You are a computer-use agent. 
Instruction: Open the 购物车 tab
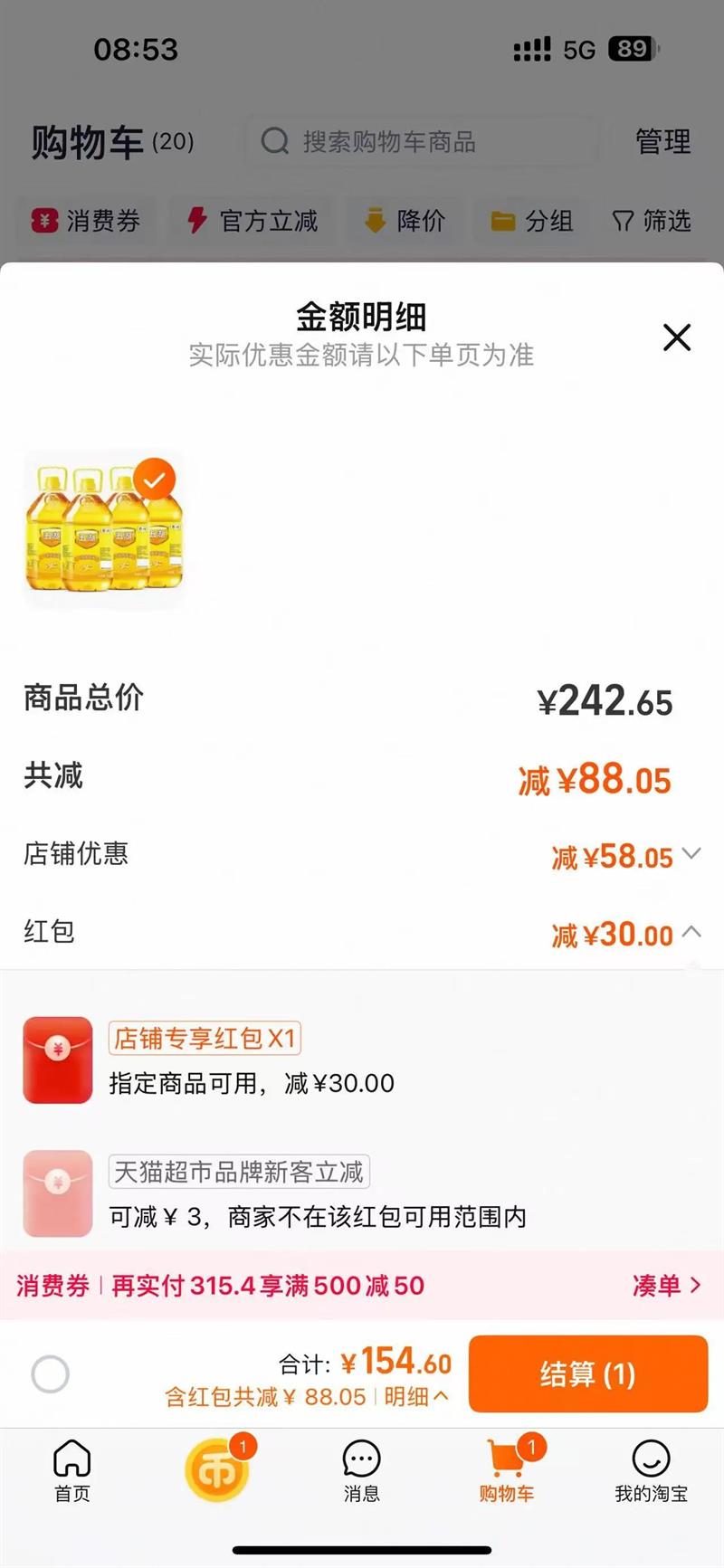(x=507, y=1472)
